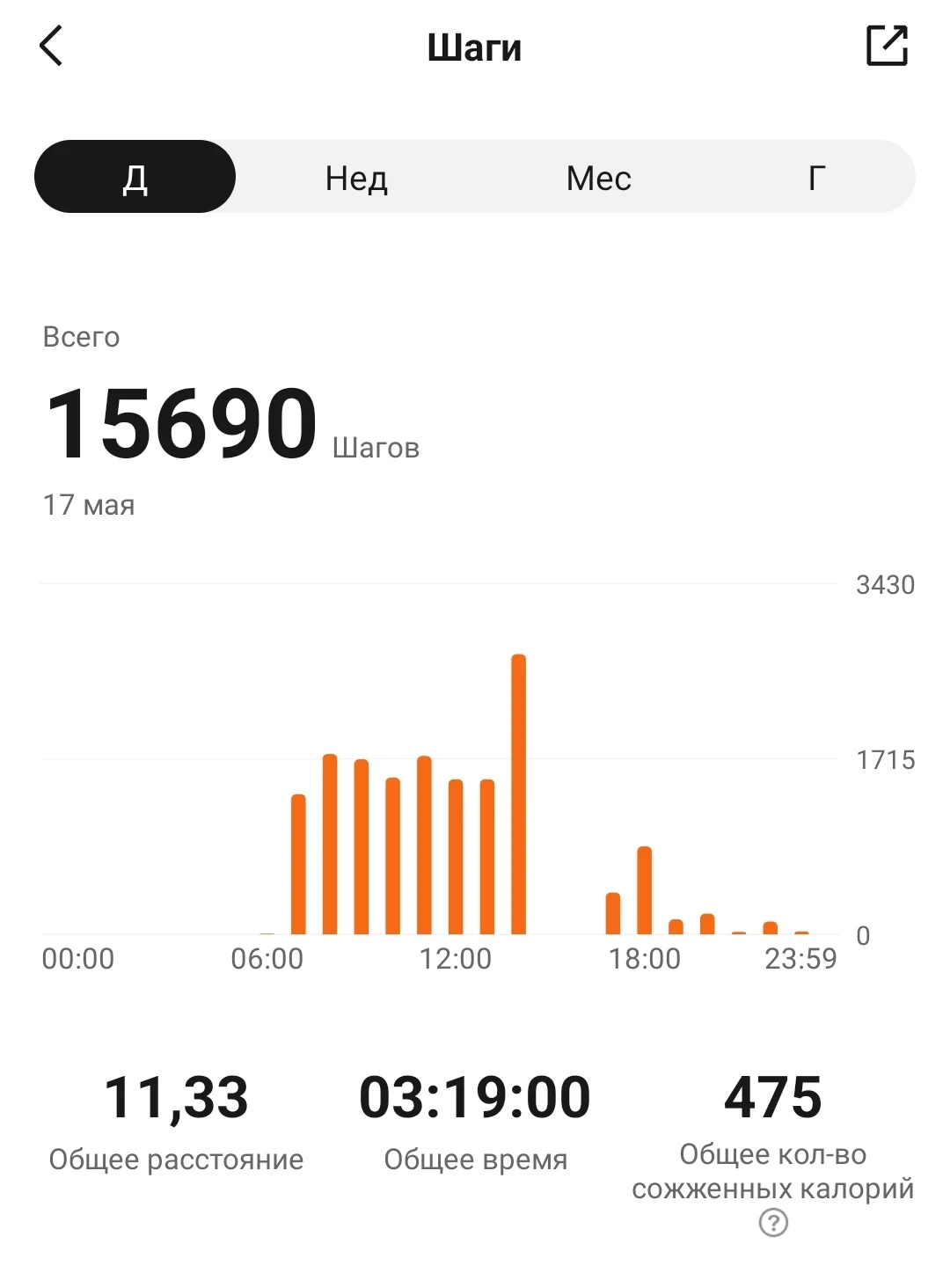
Task: Click the 18:00 step bar
Action: [645, 889]
